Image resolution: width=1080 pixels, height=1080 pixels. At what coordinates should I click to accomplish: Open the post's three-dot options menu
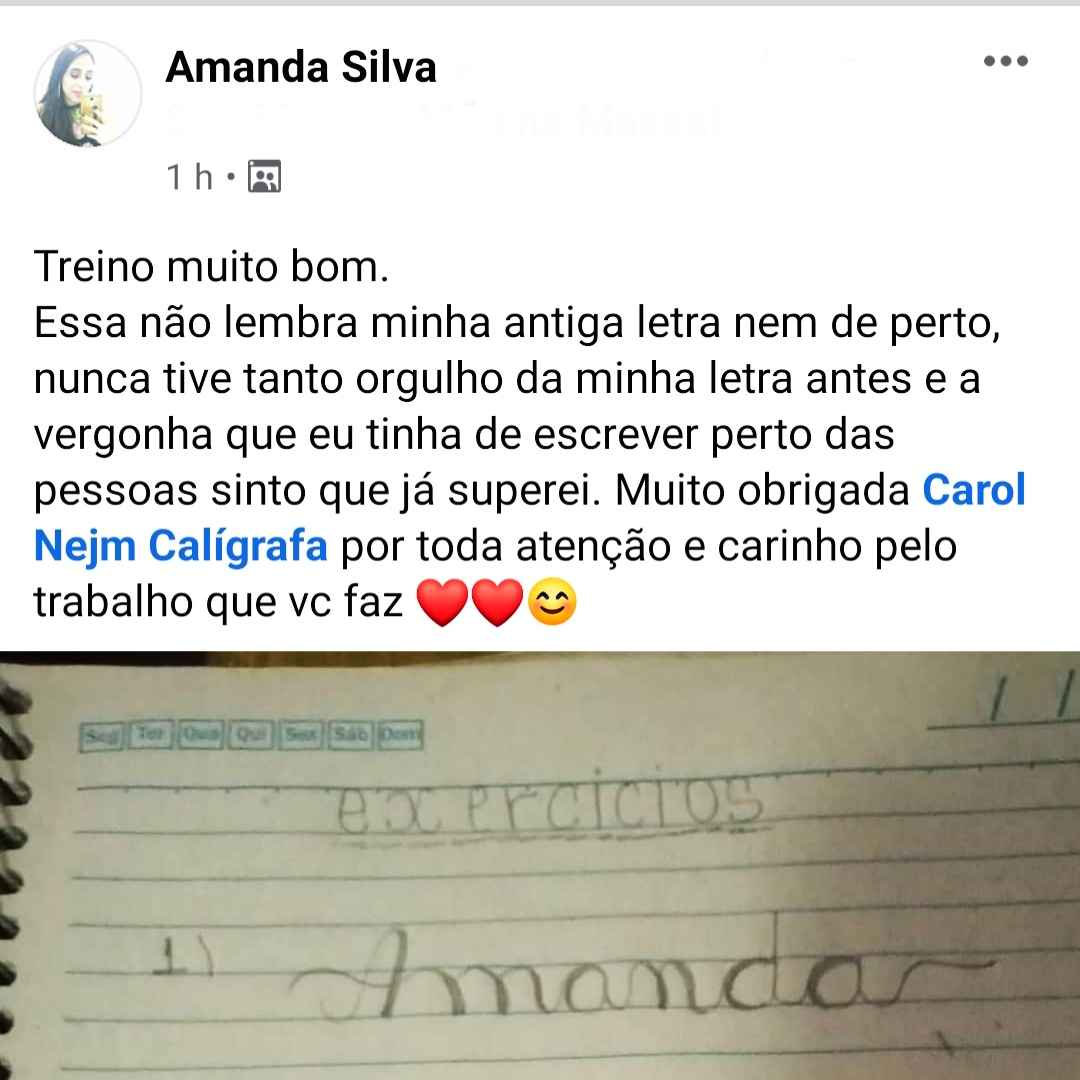tap(1005, 61)
